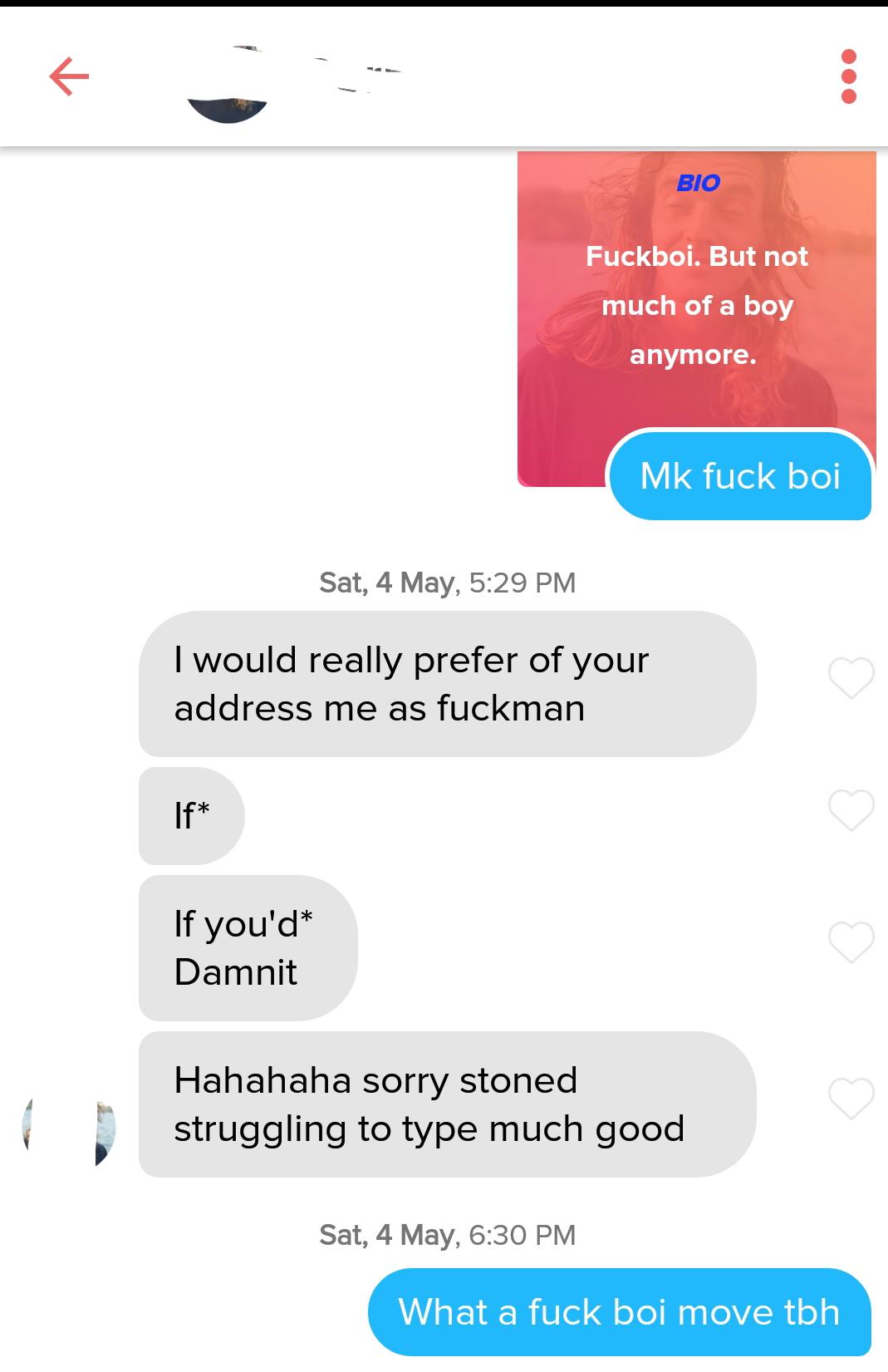Open the three-dot overflow menu
Screen dimensions: 888x1372
(848, 76)
